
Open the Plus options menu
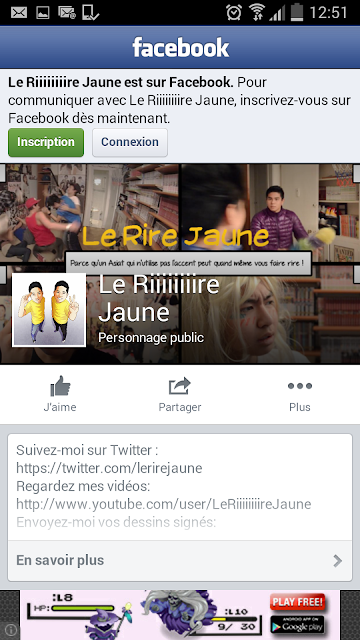coord(300,394)
